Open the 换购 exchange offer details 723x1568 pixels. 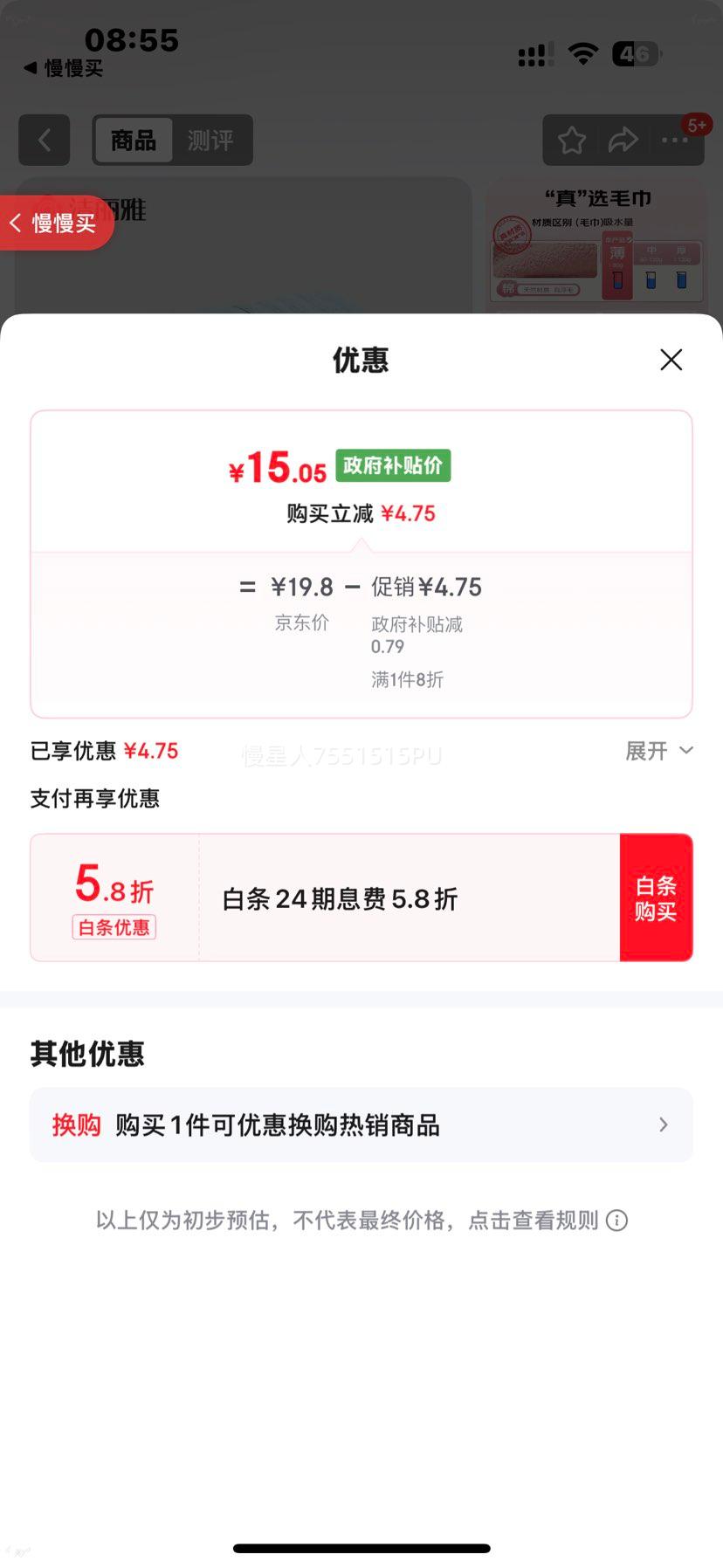[x=361, y=1124]
